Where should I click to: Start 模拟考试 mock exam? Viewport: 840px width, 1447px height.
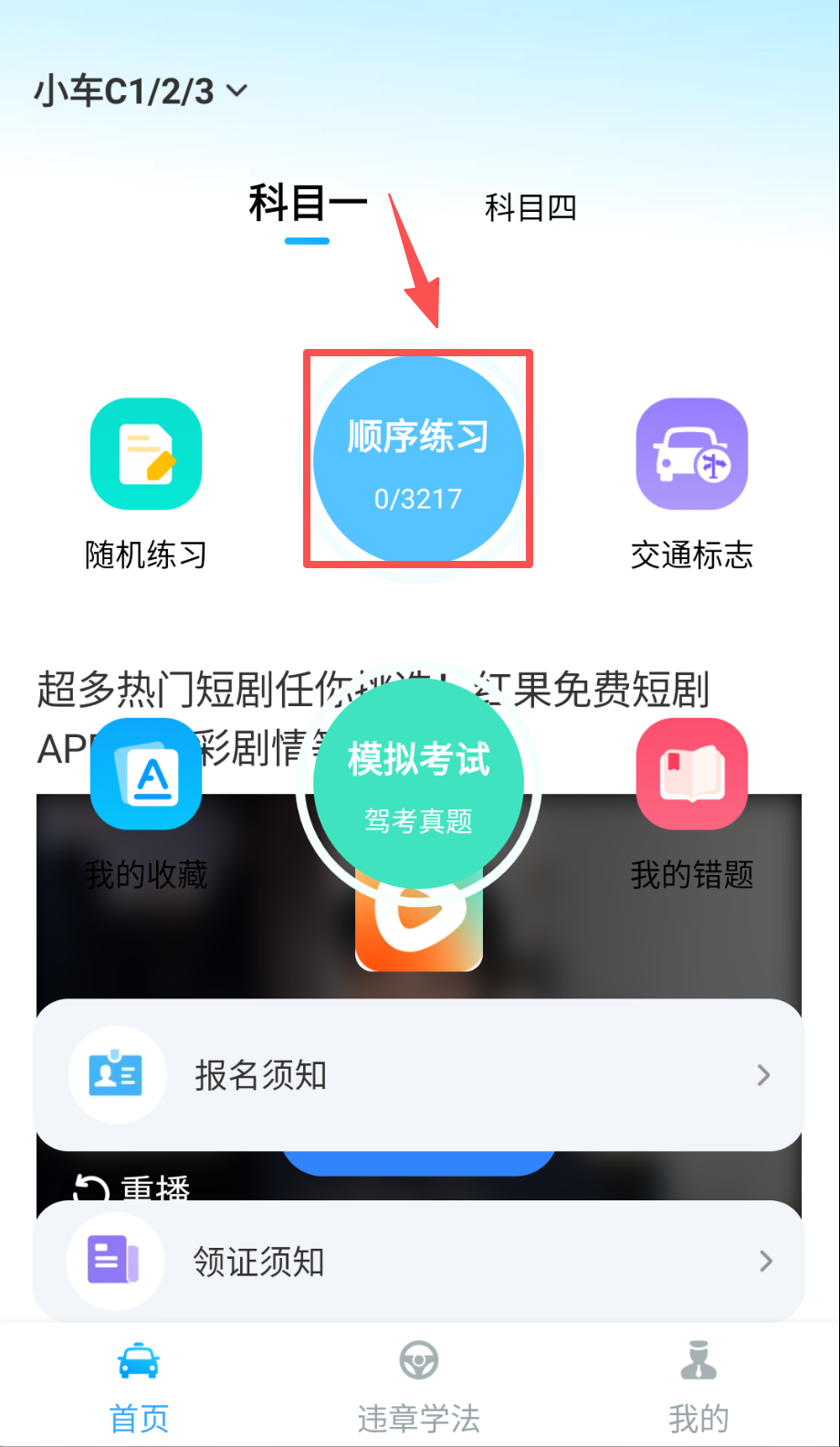pos(418,783)
